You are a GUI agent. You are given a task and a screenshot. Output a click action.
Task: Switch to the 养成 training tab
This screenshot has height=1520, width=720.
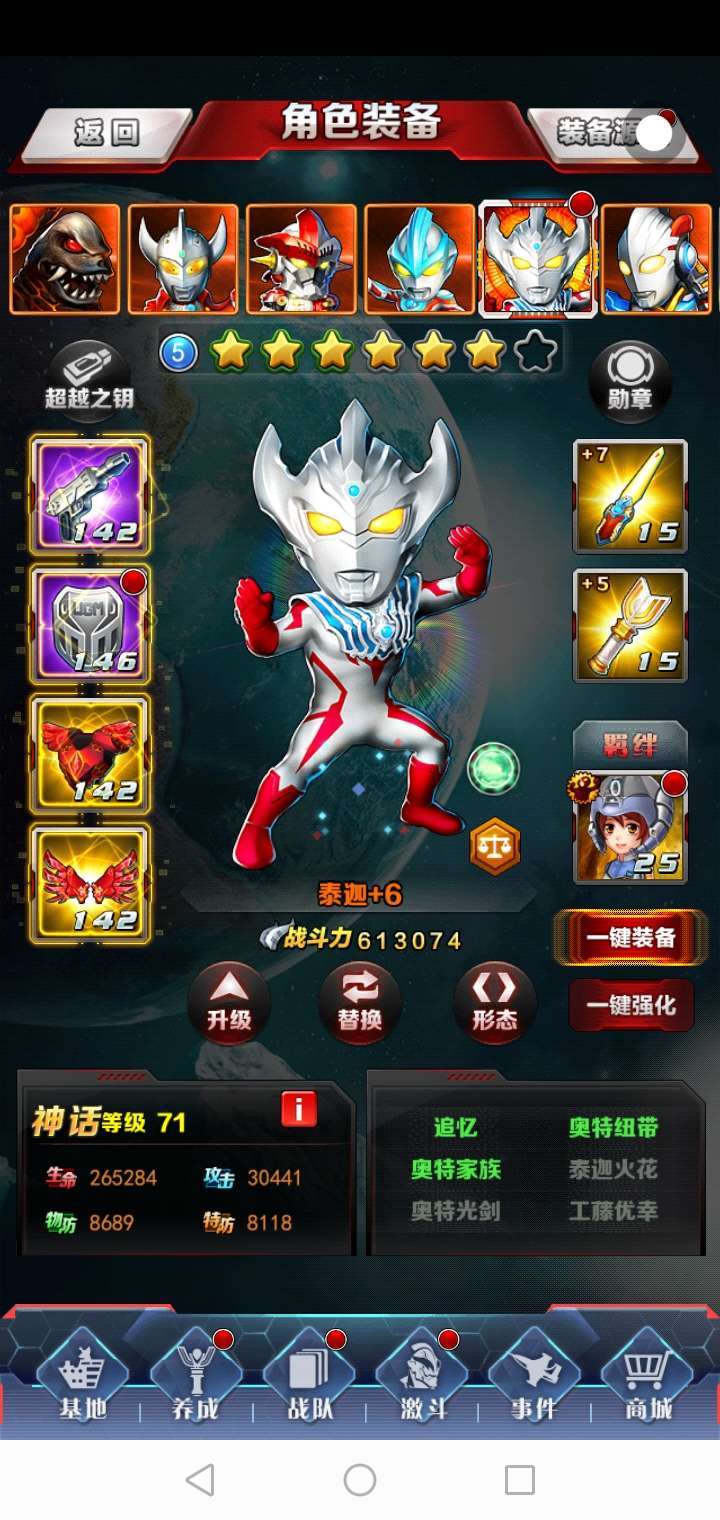(x=195, y=1382)
